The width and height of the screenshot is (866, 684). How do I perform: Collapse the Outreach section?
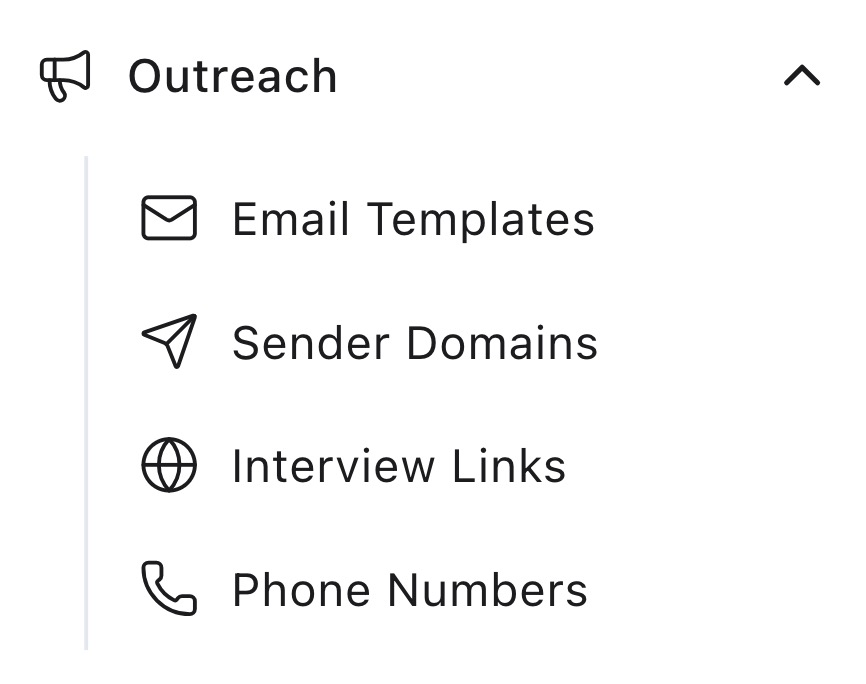click(x=801, y=77)
